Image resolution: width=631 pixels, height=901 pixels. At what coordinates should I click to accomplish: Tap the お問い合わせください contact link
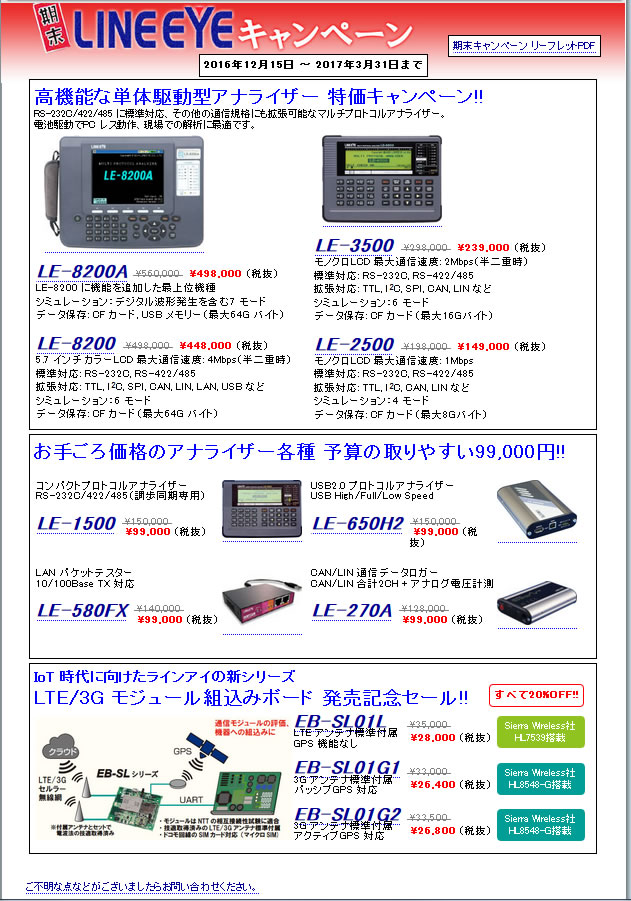[140, 886]
